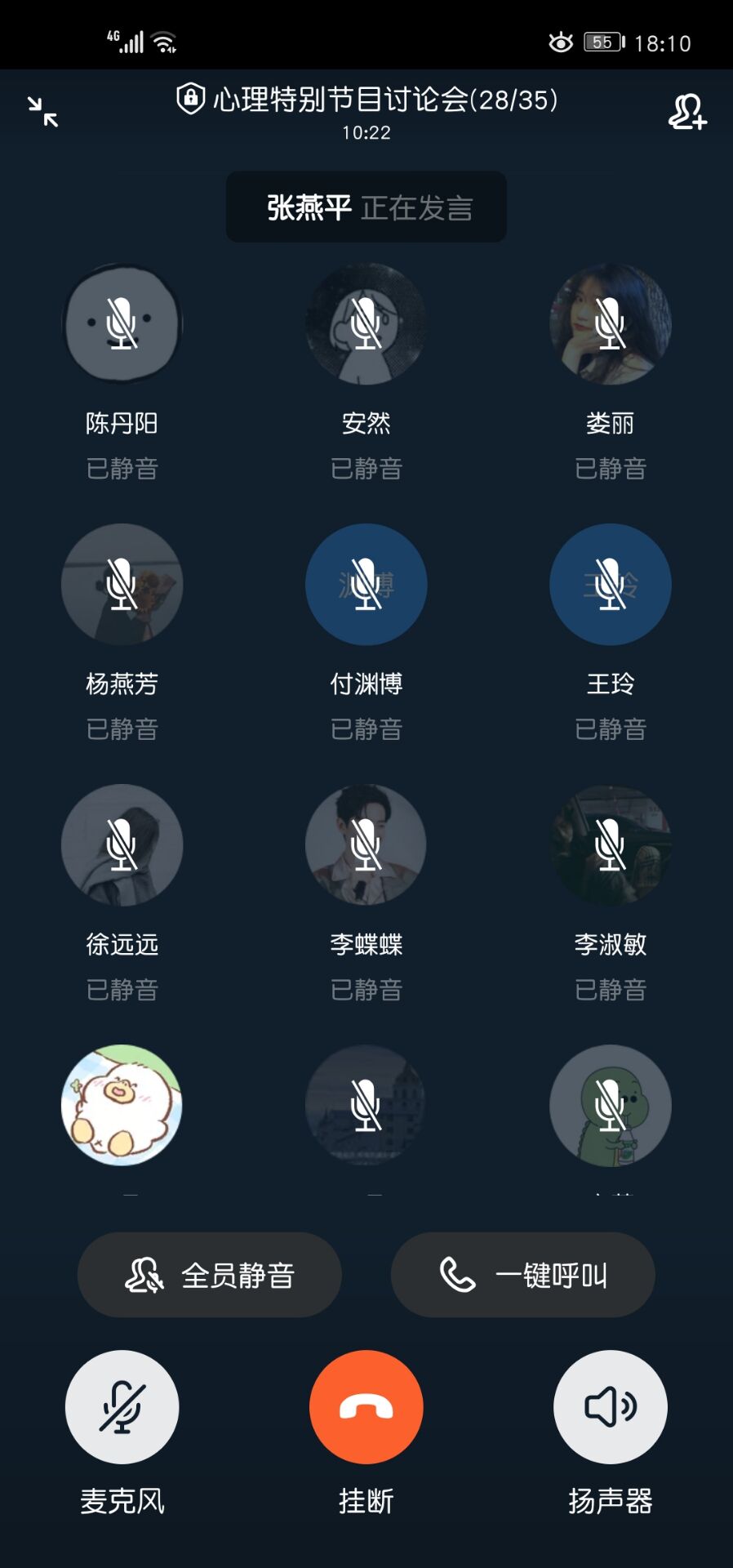
Task: Hang up using the orange phone icon
Action: pyautogui.click(x=366, y=1406)
